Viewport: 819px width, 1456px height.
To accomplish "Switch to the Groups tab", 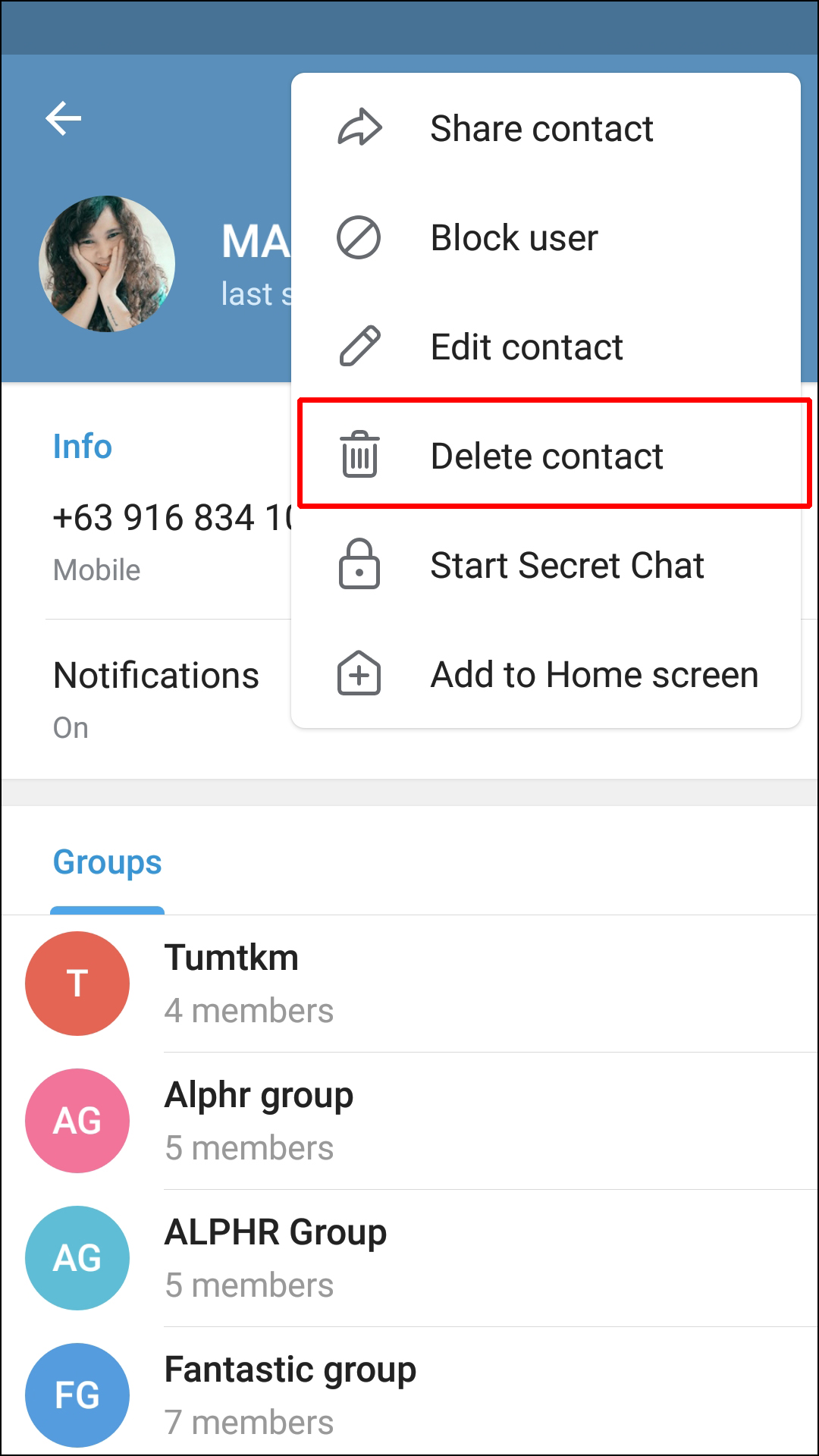I will (x=107, y=862).
